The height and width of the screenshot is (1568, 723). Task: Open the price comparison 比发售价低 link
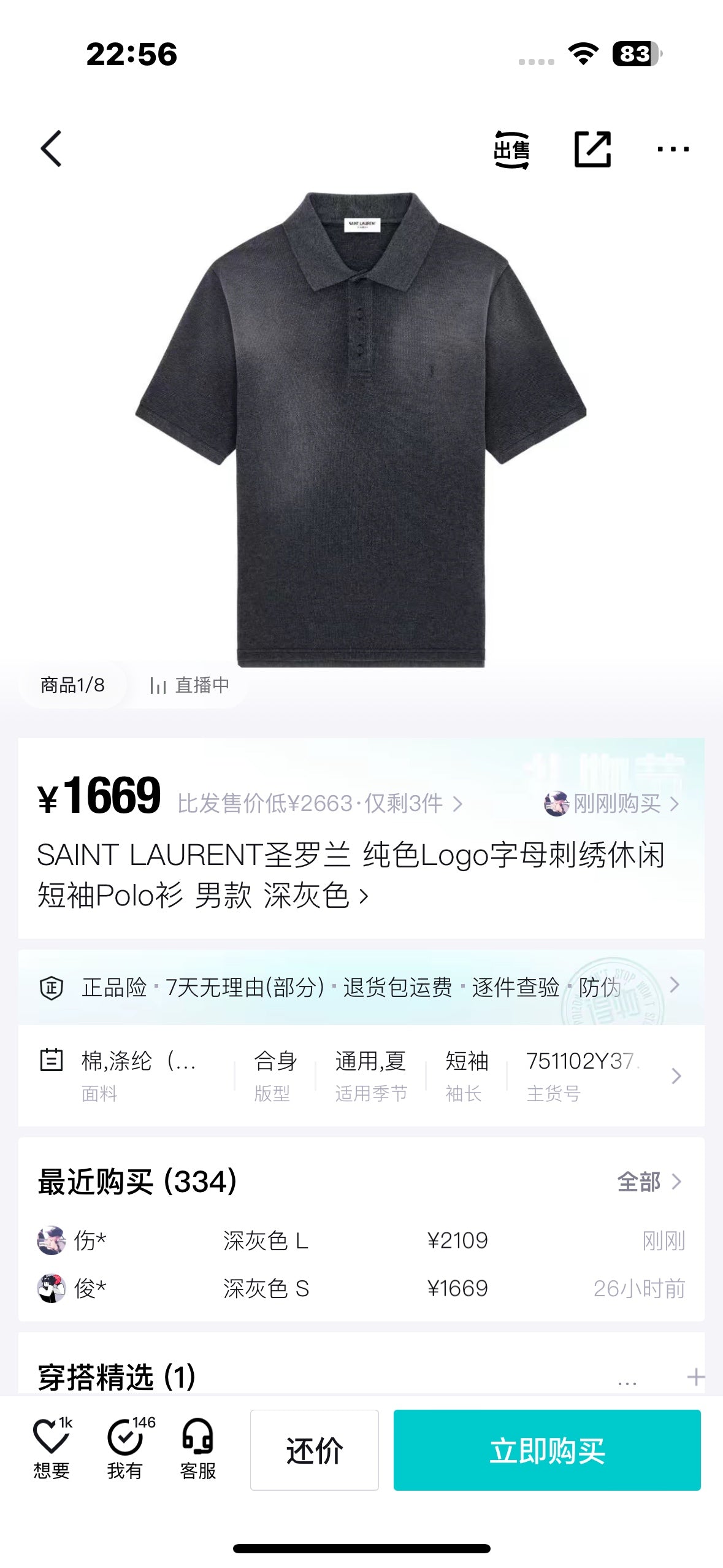tap(319, 804)
